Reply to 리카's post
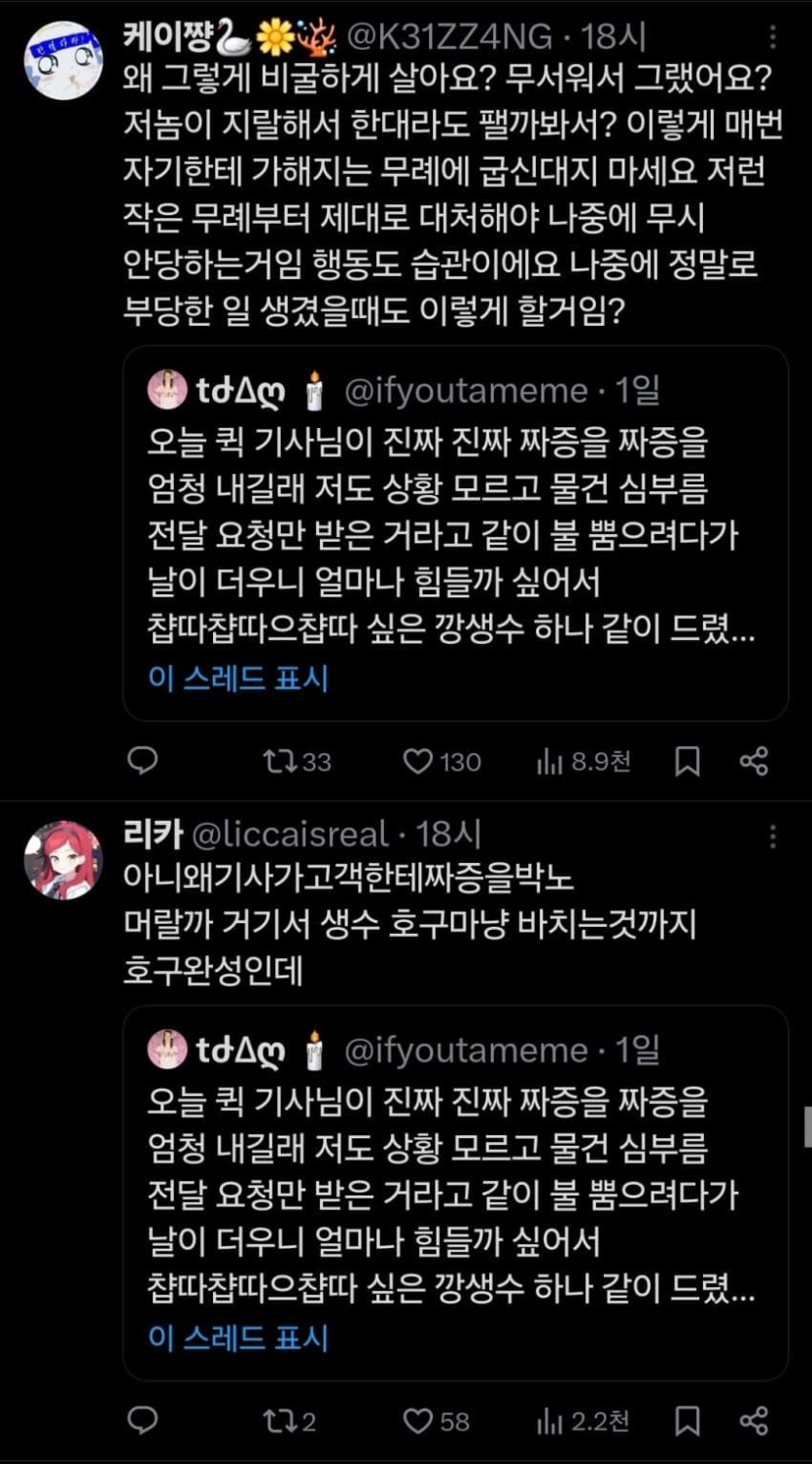The width and height of the screenshot is (812, 1464). [143, 1421]
